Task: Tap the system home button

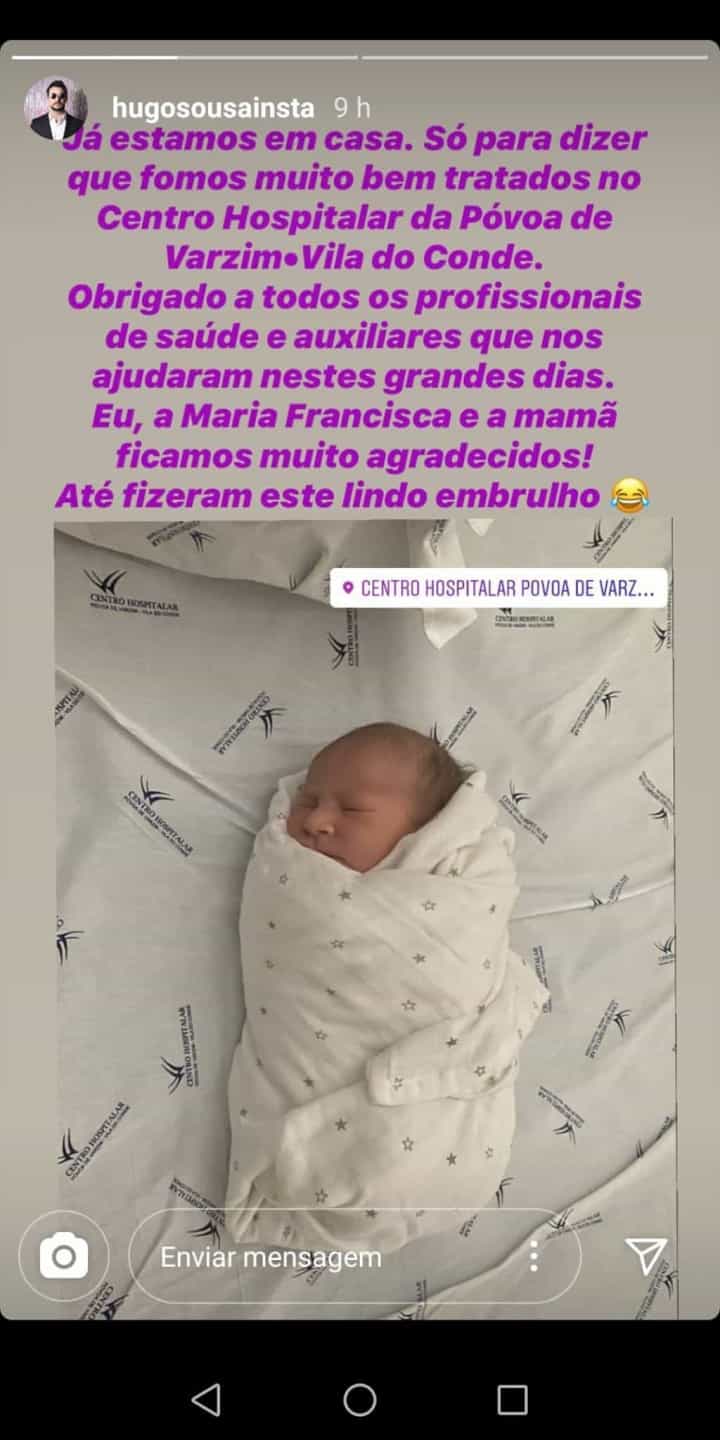Action: 360,1400
